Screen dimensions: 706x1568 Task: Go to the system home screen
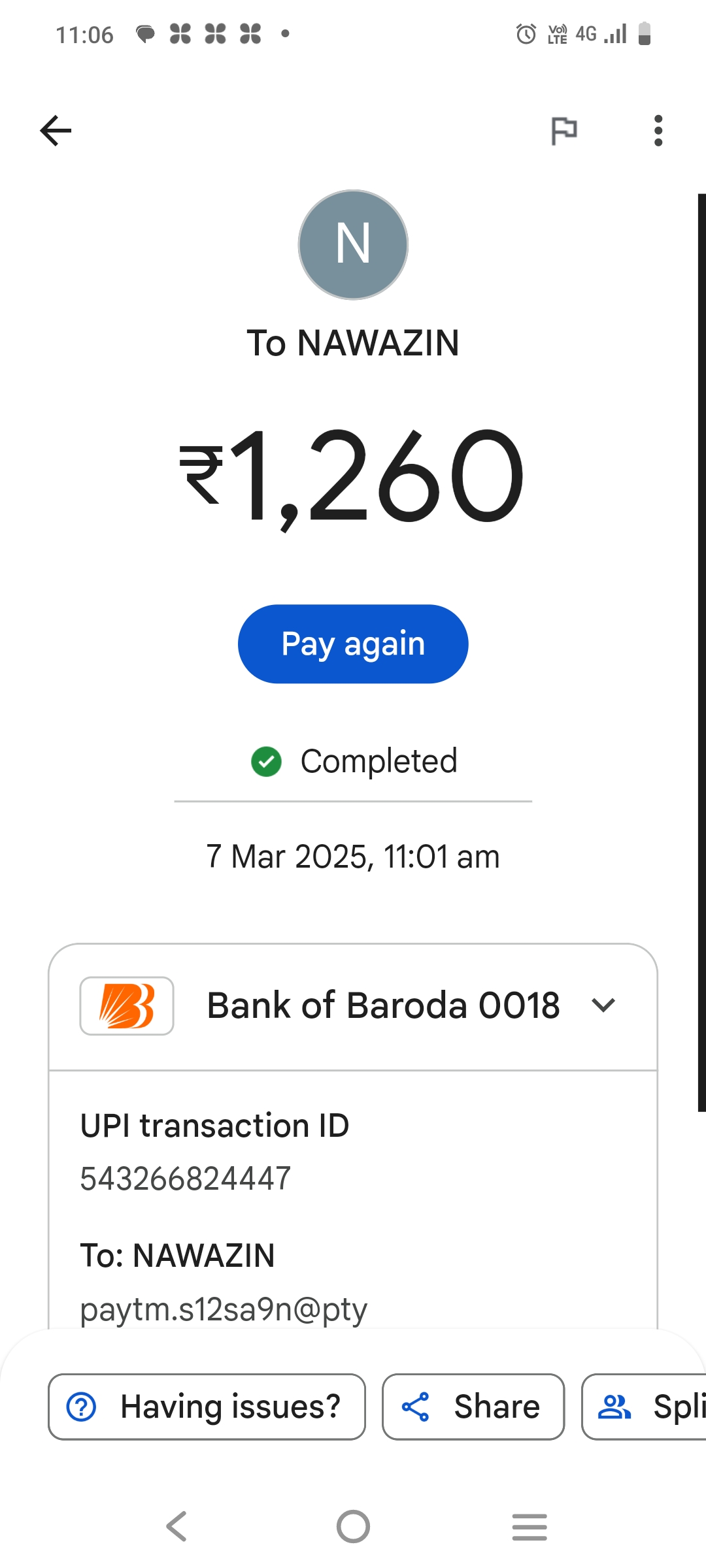[353, 1527]
